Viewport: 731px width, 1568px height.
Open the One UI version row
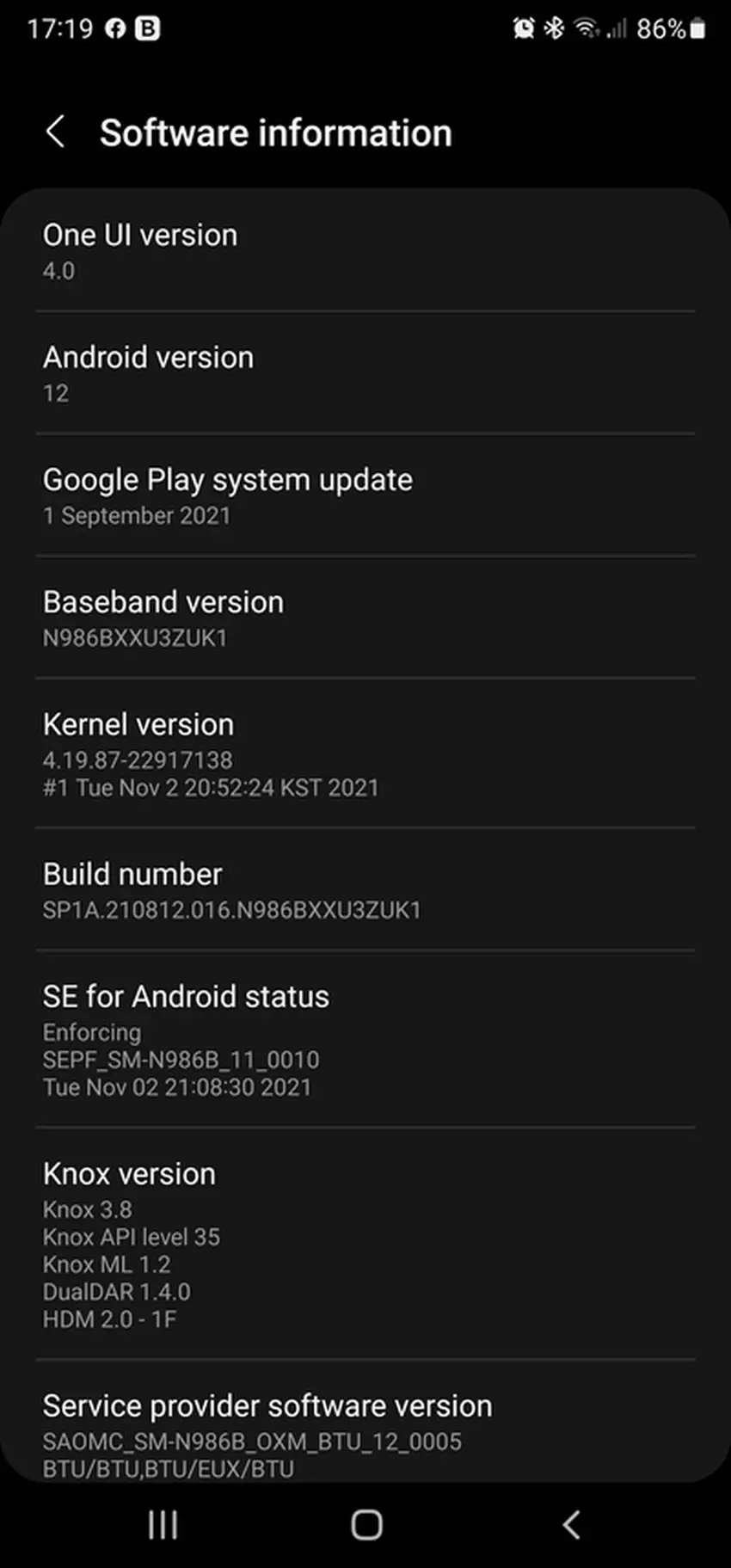[x=365, y=251]
